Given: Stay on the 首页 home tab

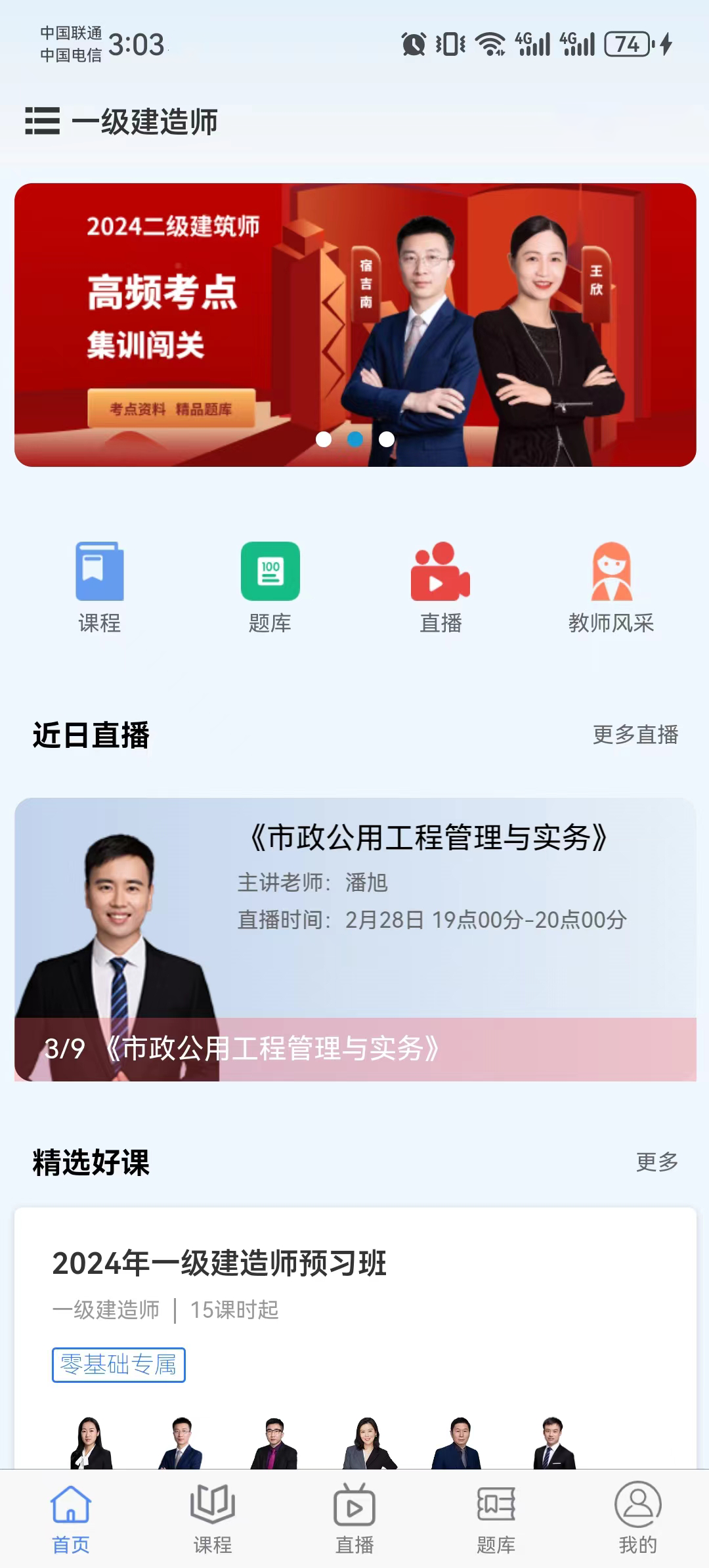Looking at the screenshot, I should [x=71, y=1520].
